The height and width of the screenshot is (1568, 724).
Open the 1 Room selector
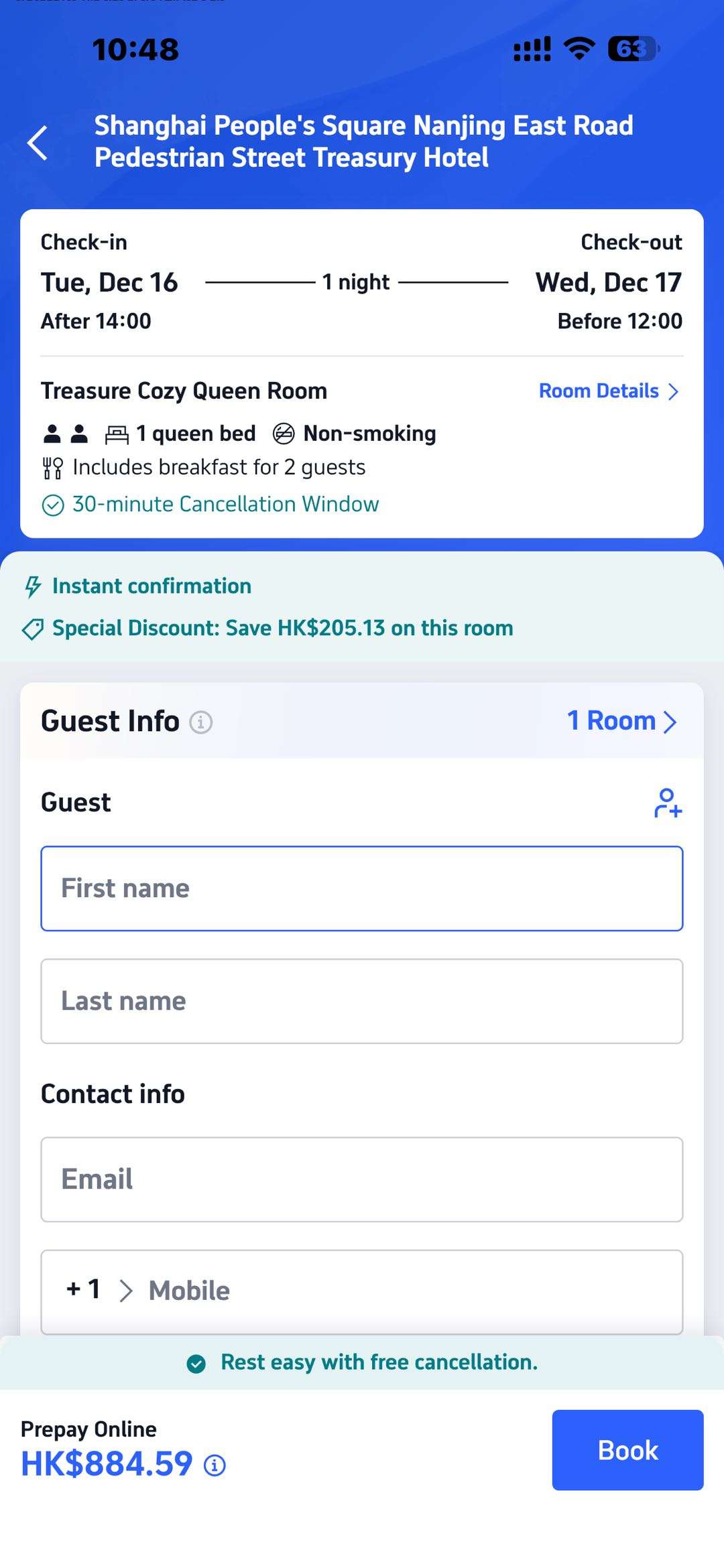click(620, 722)
